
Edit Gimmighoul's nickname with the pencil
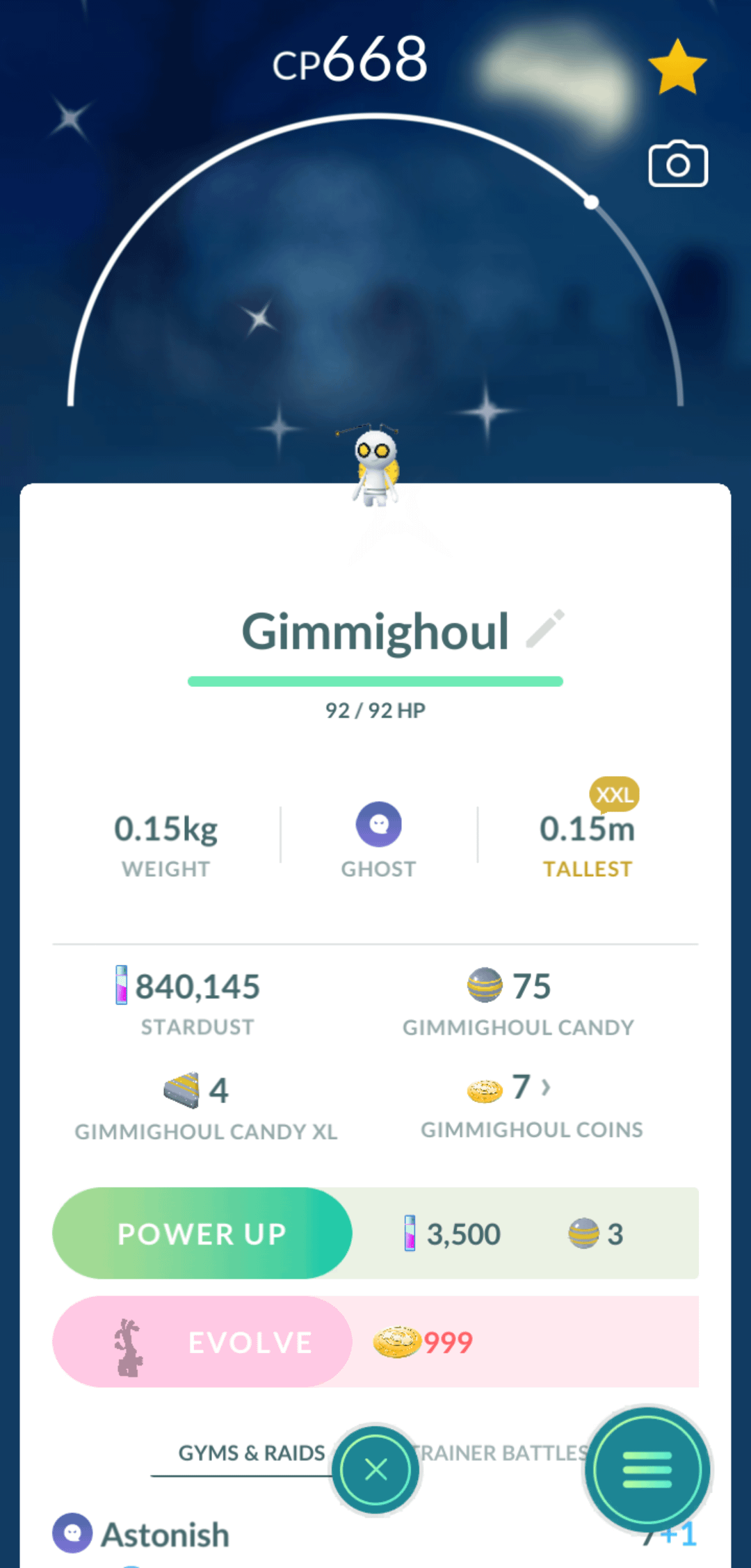click(545, 629)
